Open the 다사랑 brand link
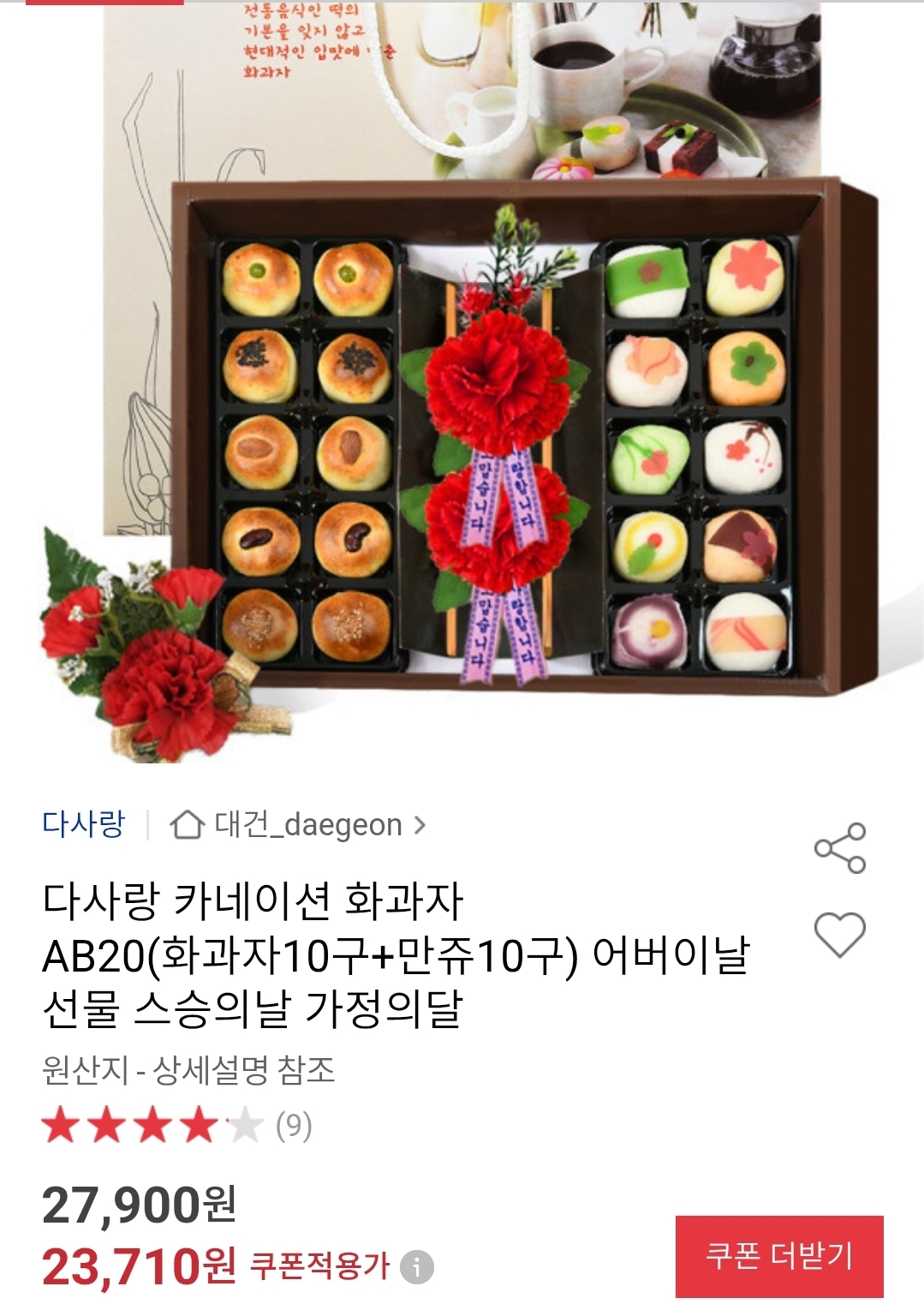The width and height of the screenshot is (924, 1310). click(x=84, y=824)
